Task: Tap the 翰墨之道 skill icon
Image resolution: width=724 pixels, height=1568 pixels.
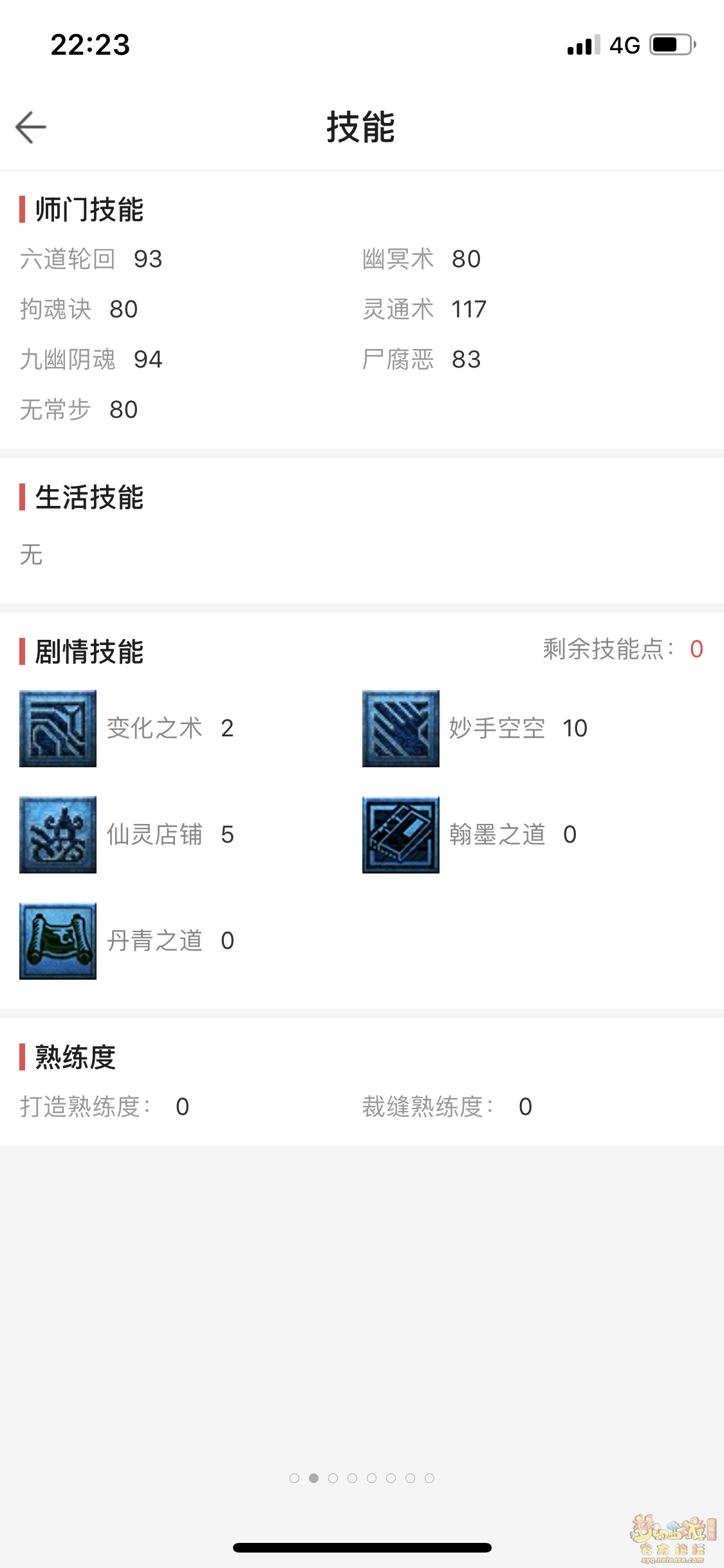Action: click(400, 835)
